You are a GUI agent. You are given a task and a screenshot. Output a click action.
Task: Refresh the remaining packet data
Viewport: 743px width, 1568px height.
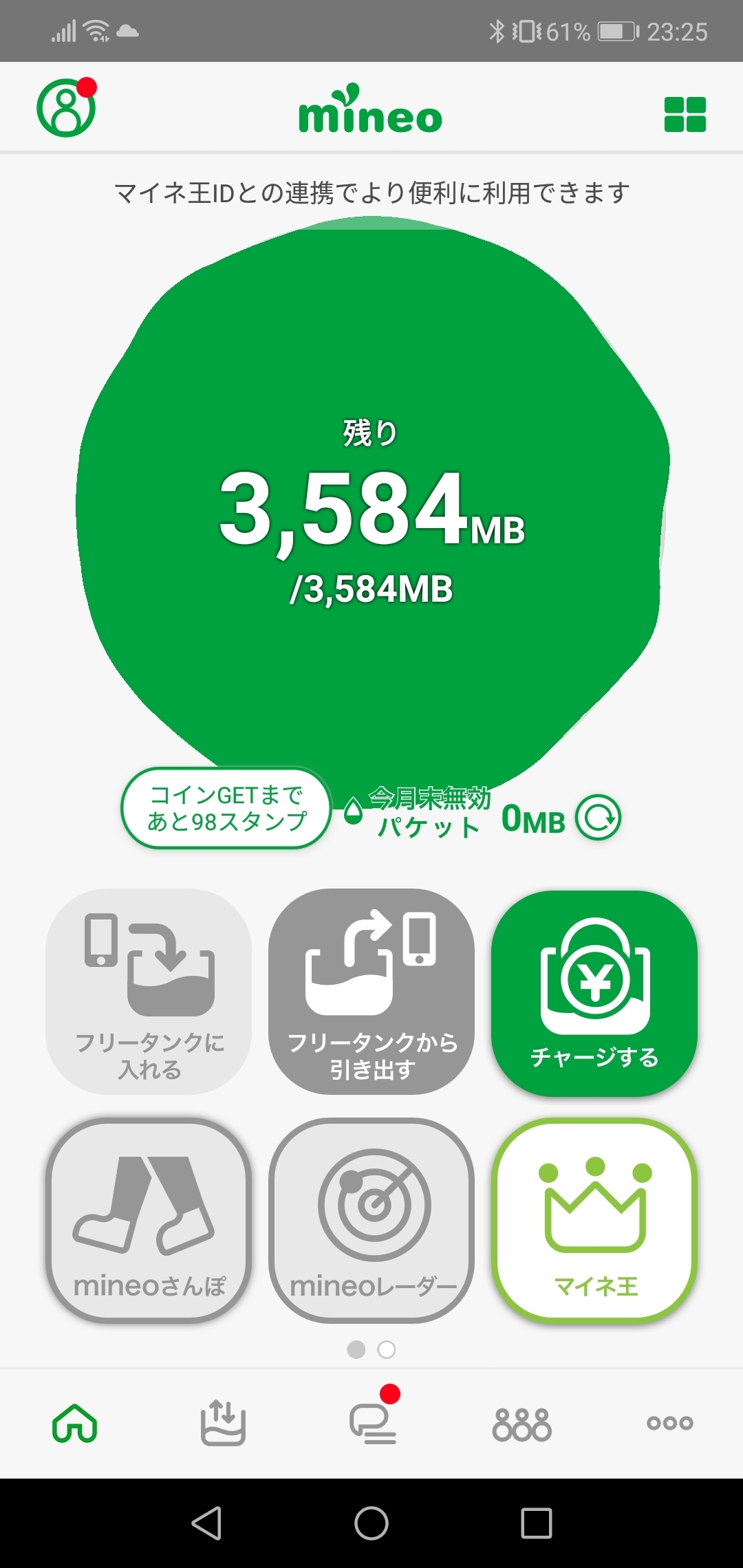click(x=598, y=818)
